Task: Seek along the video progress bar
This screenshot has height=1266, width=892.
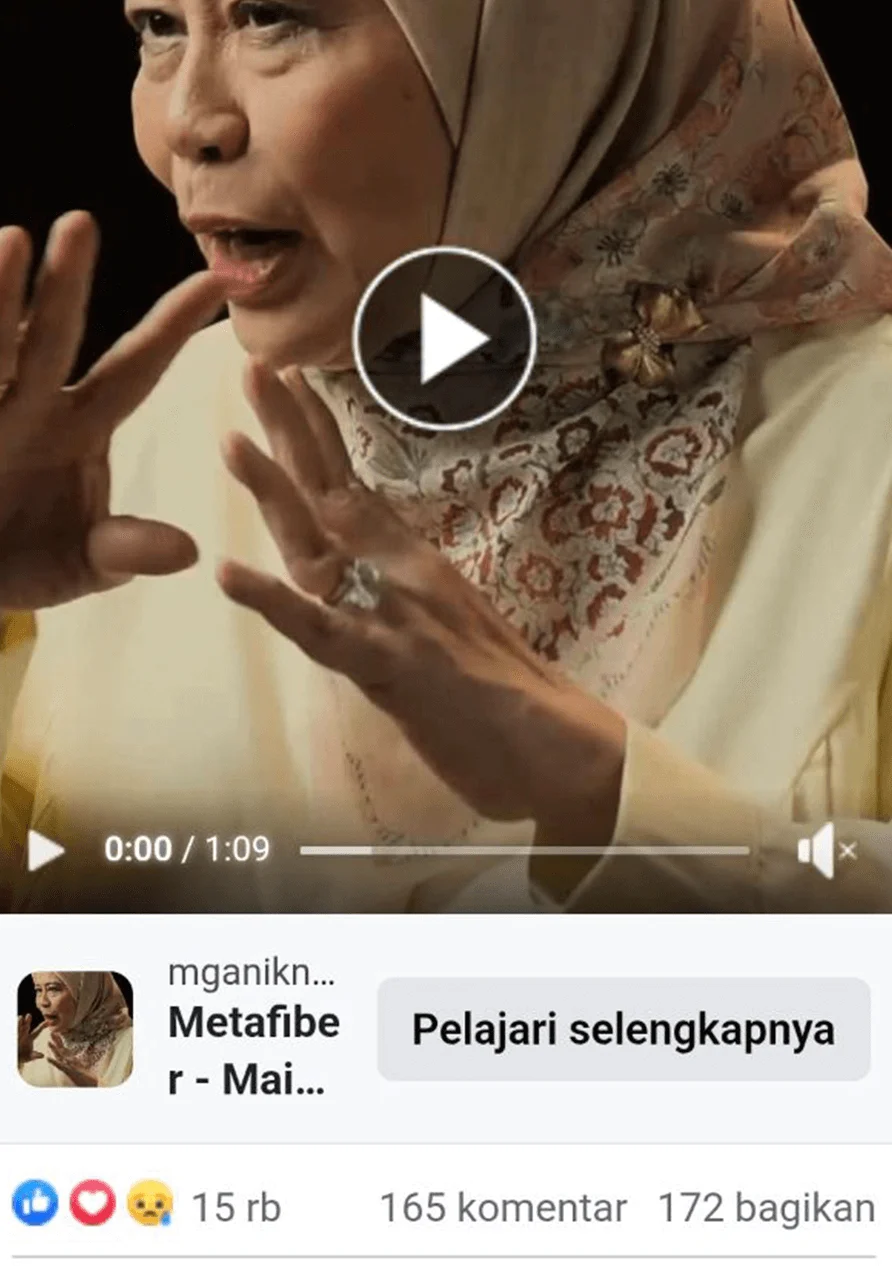Action: tap(524, 851)
